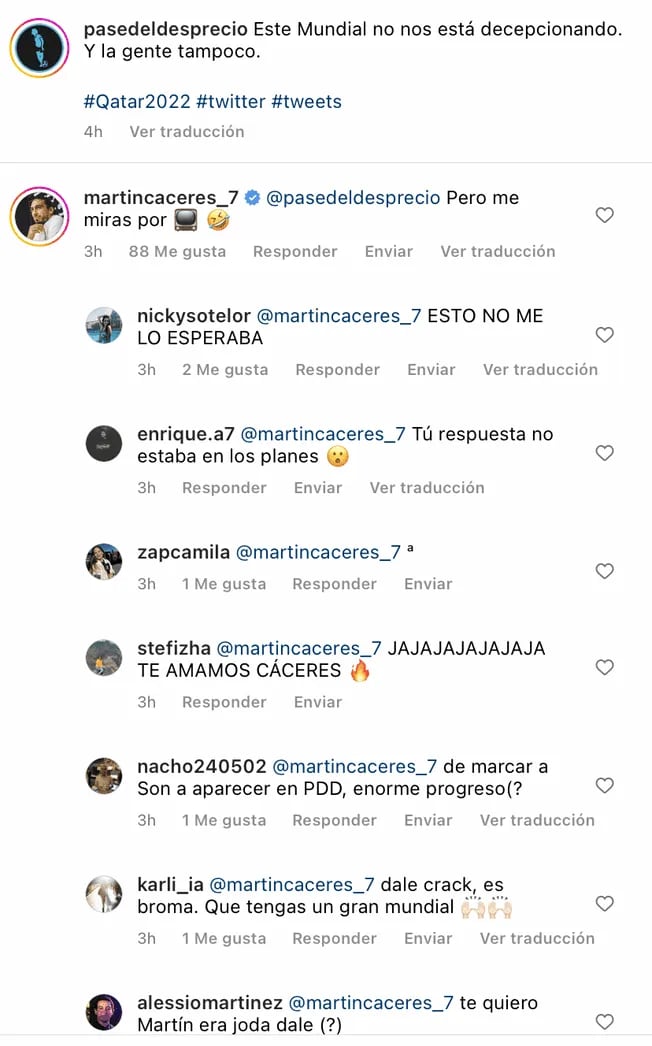Like alessiomartinez's reply
This screenshot has height=1046, width=652.
604,1022
